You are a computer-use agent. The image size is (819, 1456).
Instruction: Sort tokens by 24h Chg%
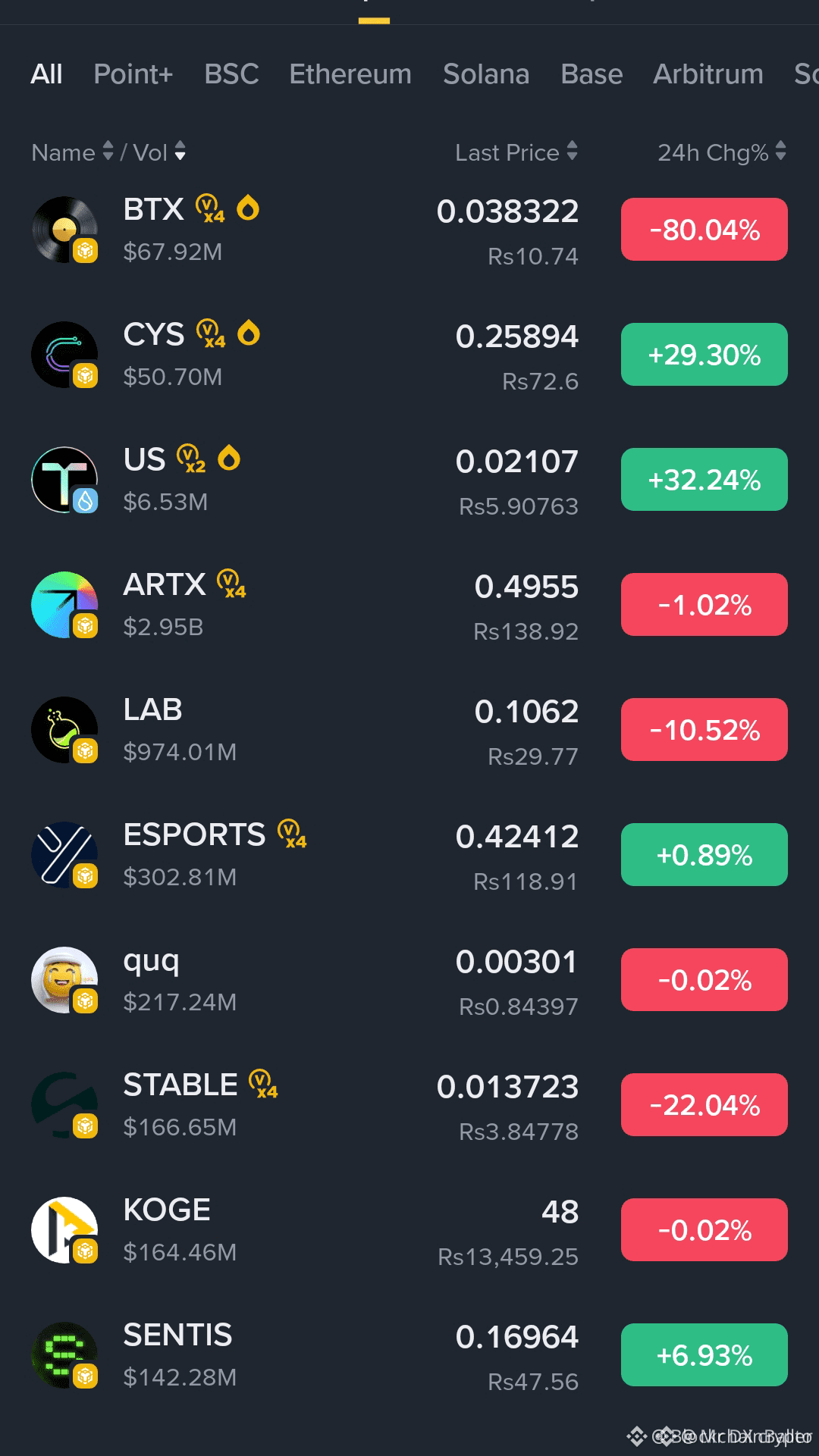721,152
